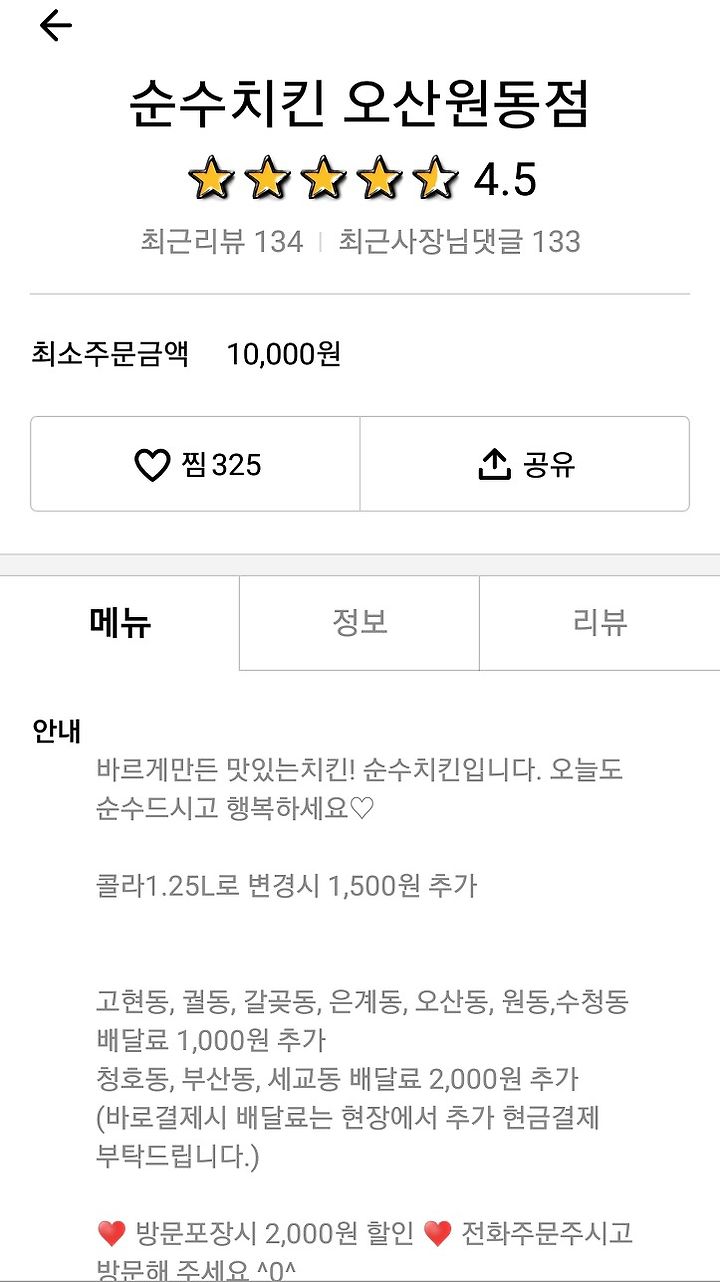Screen dimensions: 720x1282
Task: Open the 리뷰 tab
Action: [x=600, y=623]
